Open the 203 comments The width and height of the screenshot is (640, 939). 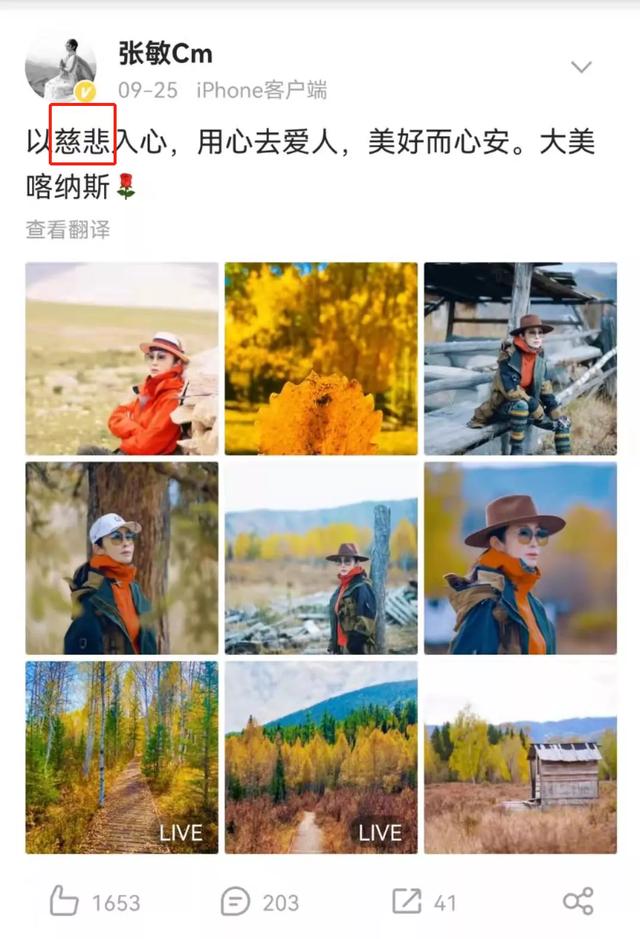pyautogui.click(x=236, y=902)
